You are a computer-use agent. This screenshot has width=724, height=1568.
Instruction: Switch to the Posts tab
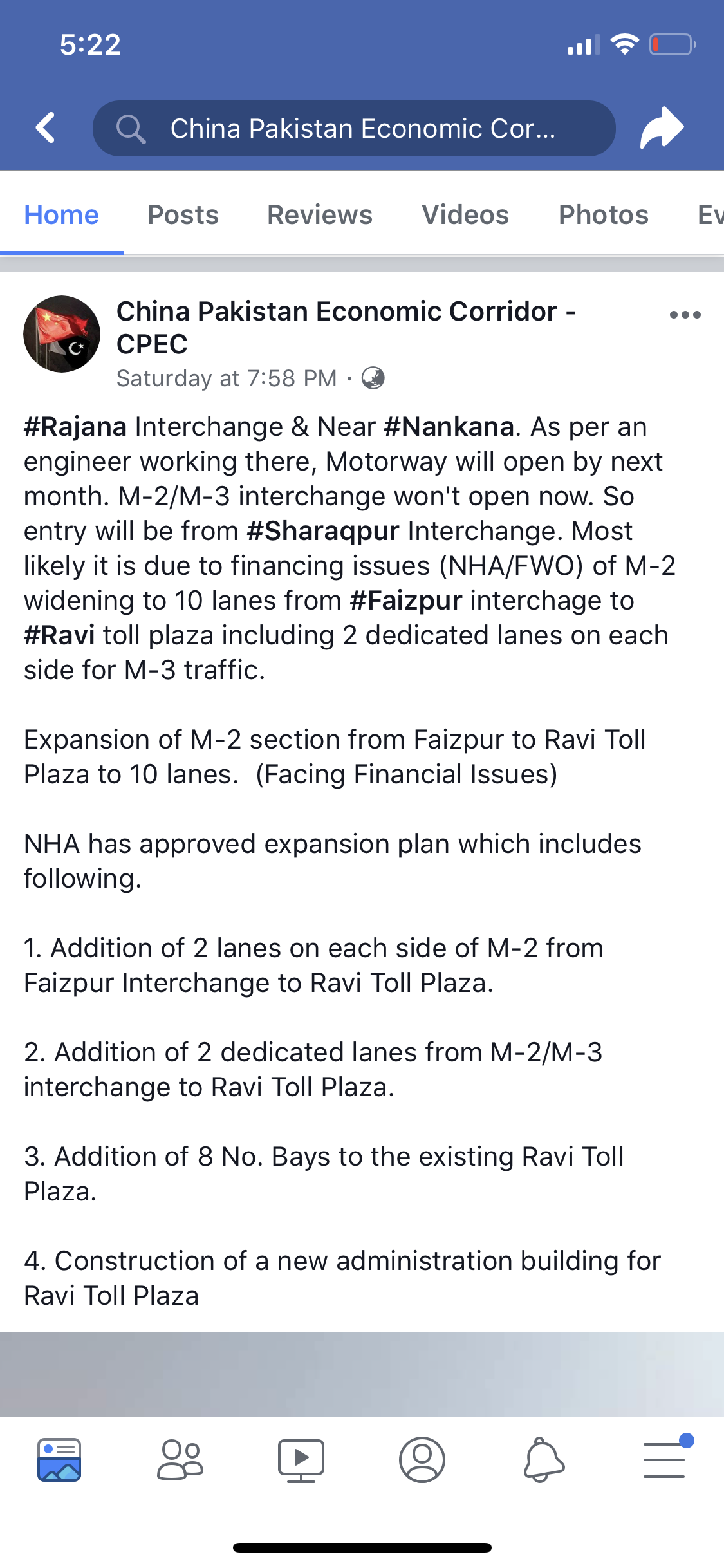tap(183, 214)
